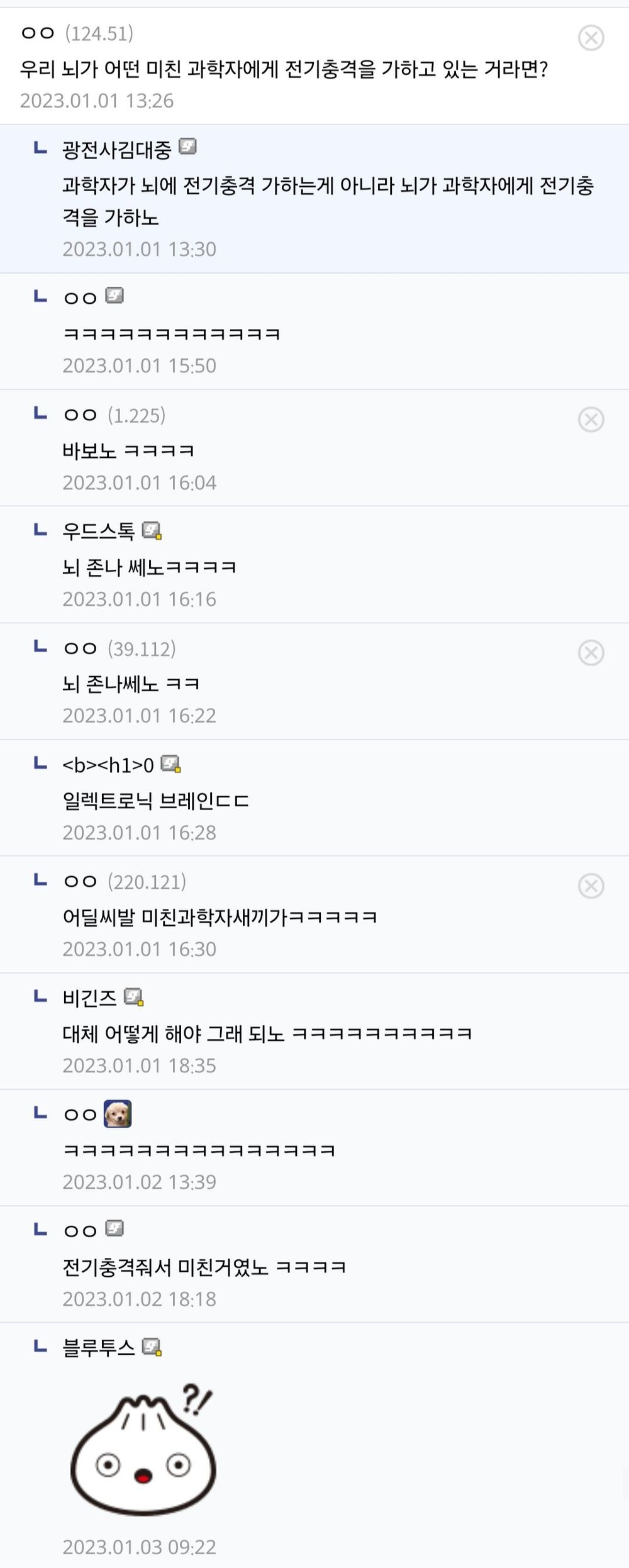
Task: Delete the comment by ㅇㅇ (220.121)
Action: [591, 886]
